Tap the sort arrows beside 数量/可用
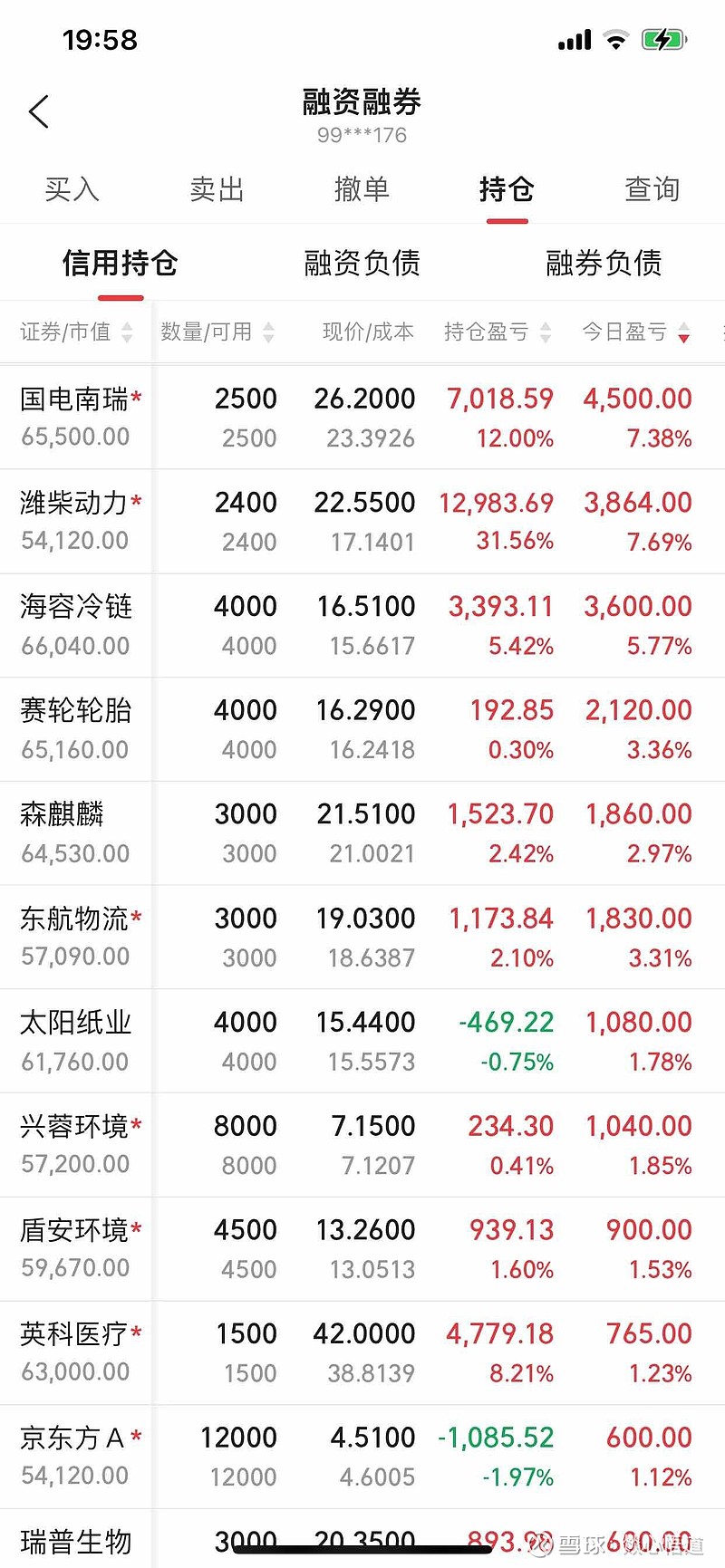The height and width of the screenshot is (1568, 725). click(268, 332)
